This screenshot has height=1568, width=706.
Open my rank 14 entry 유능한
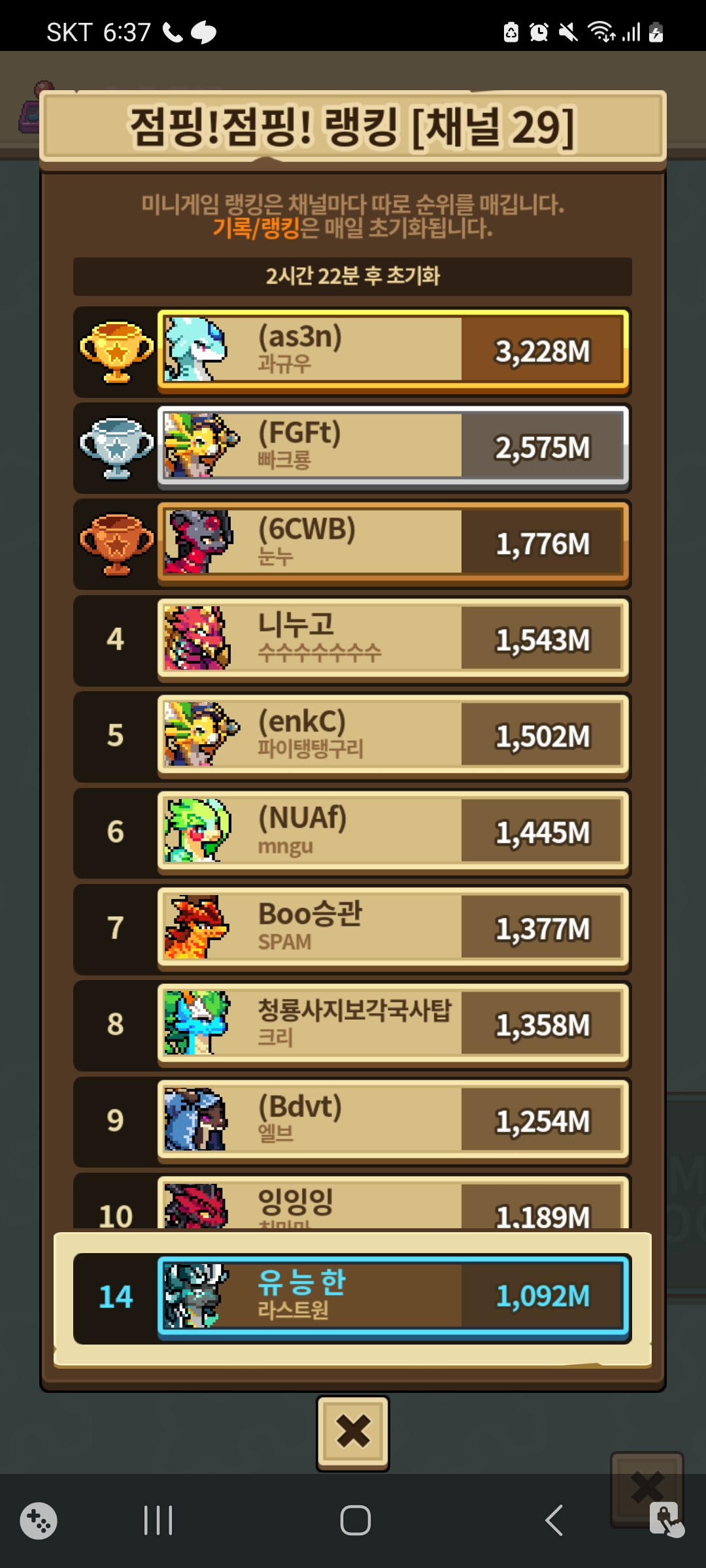[x=392, y=1296]
